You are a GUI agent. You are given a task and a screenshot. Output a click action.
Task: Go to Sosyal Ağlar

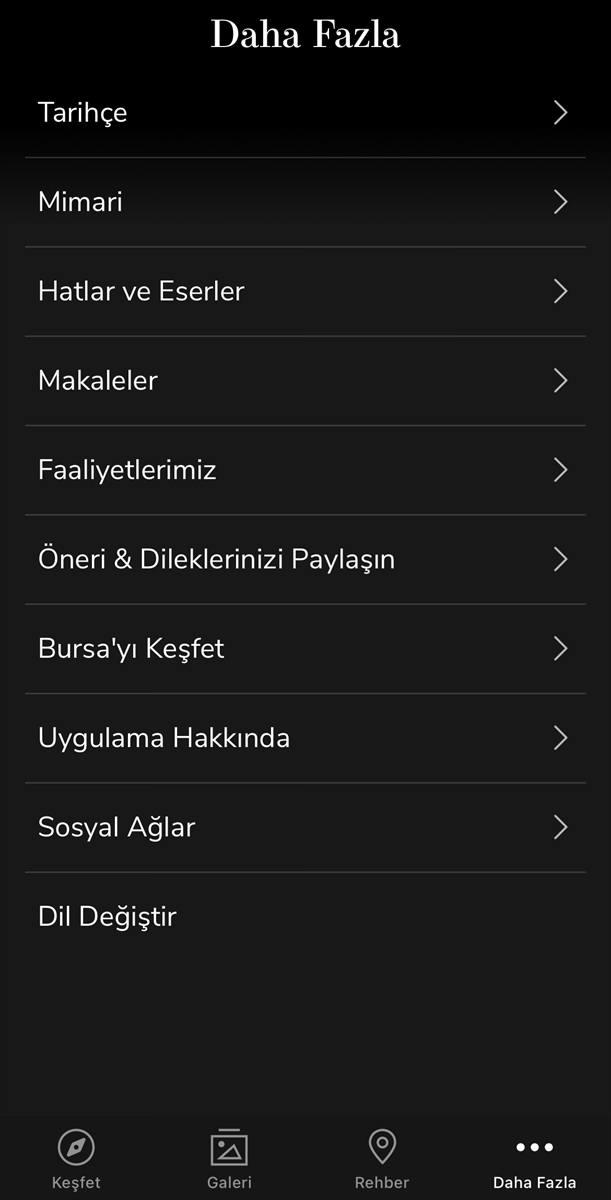click(305, 827)
